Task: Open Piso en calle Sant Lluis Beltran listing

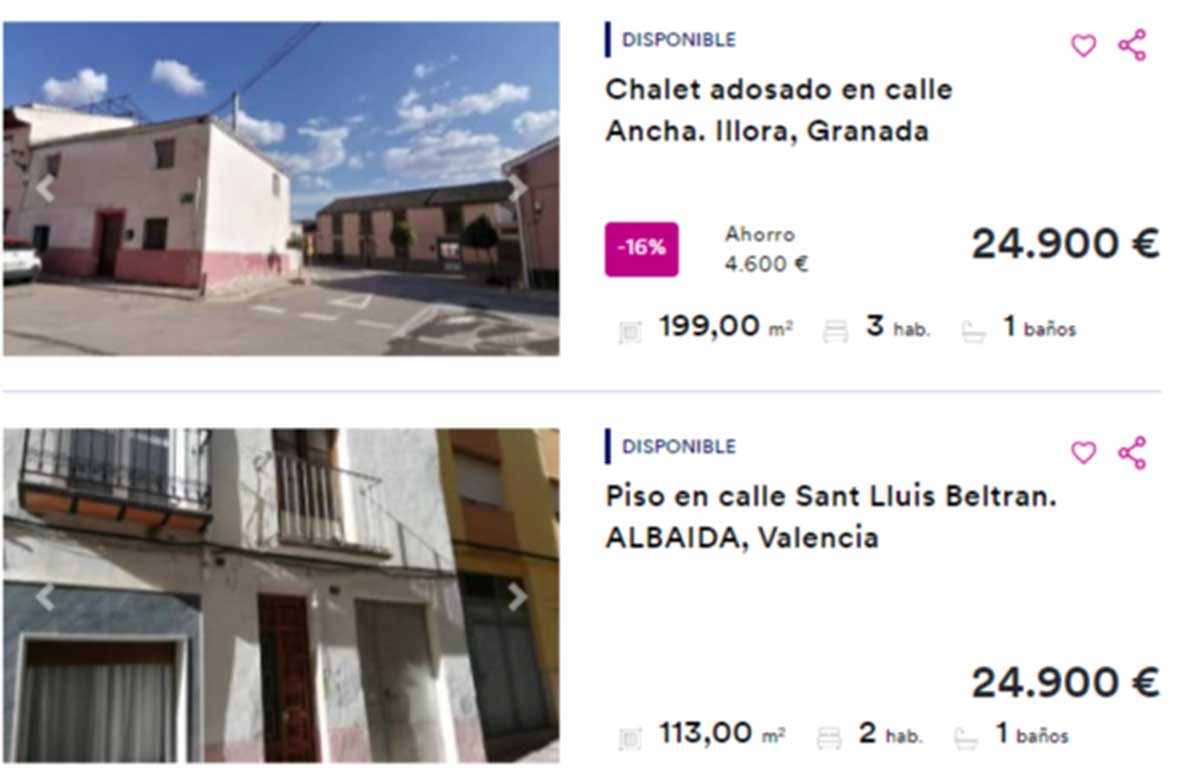Action: coord(830,516)
